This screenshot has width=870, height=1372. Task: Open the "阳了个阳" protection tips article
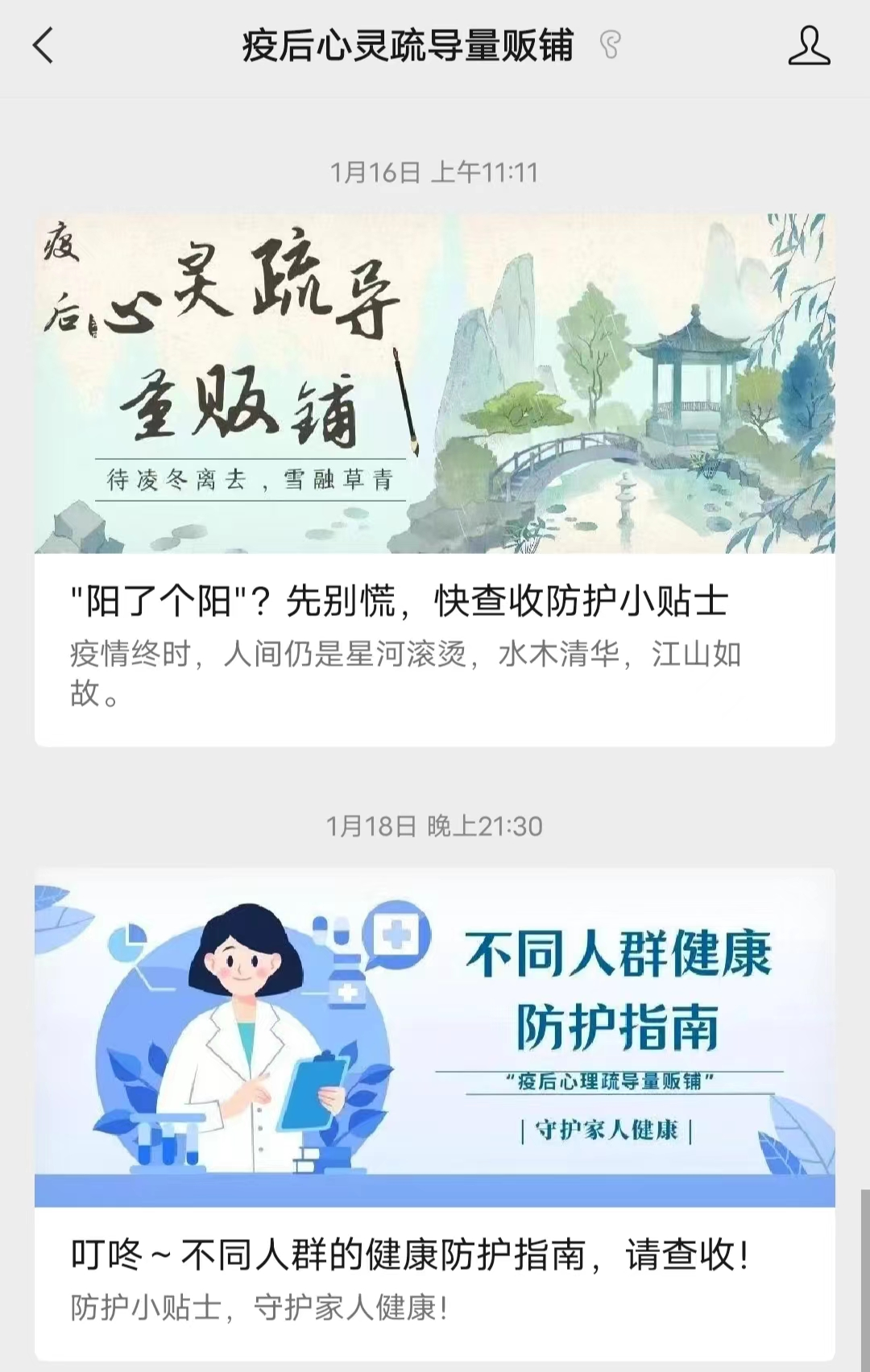[x=400, y=601]
